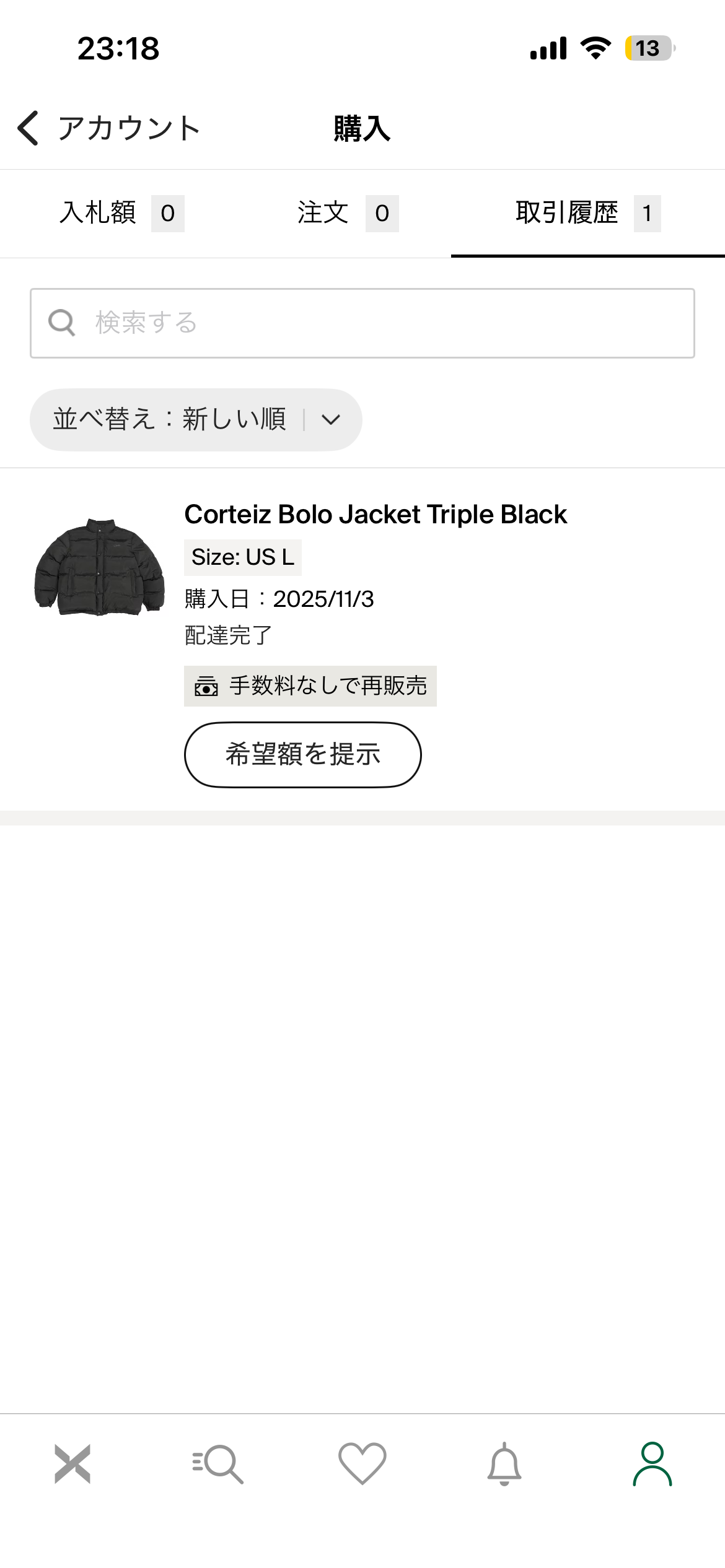Expand the 並べ替え：新しい順 sort dropdown
This screenshot has width=725, height=1568.
click(196, 419)
